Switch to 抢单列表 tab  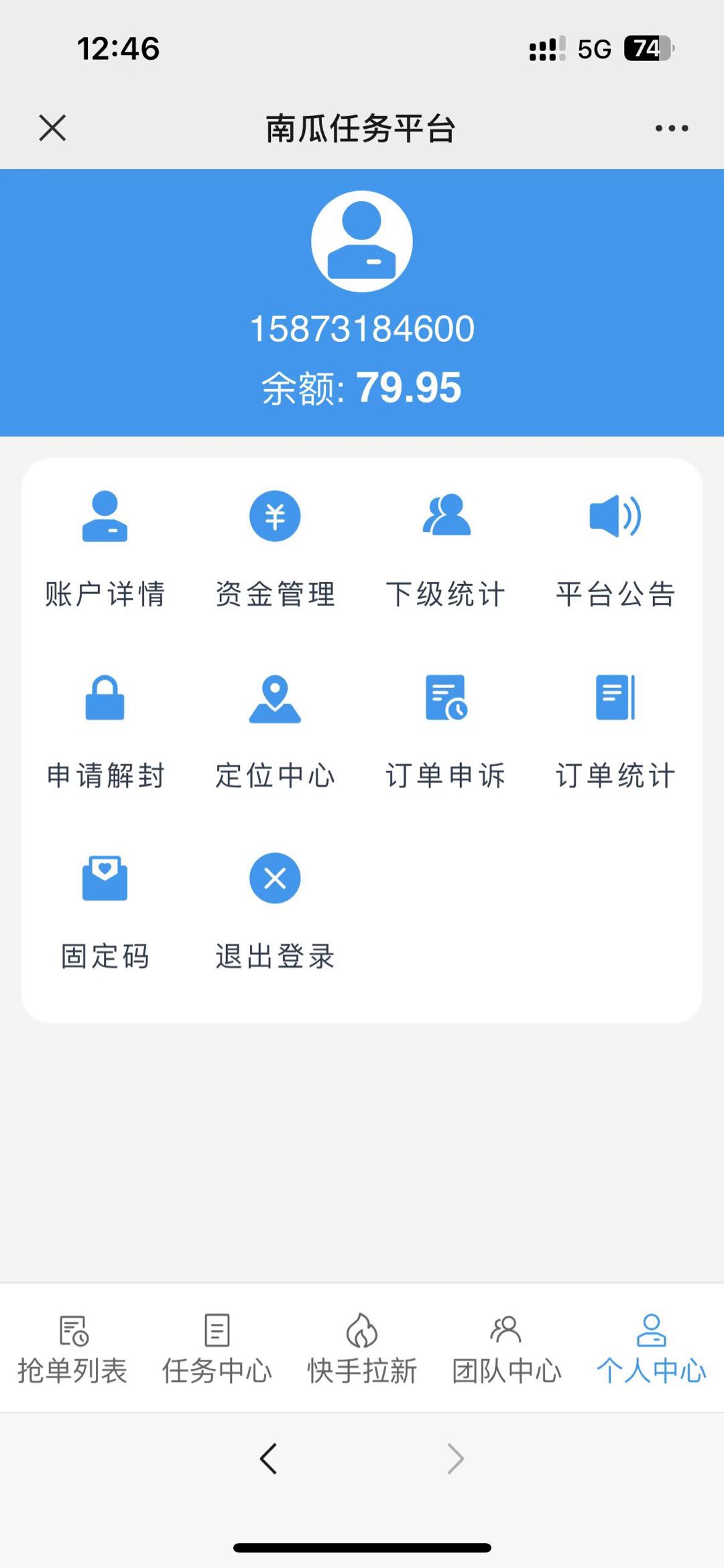tap(72, 1349)
